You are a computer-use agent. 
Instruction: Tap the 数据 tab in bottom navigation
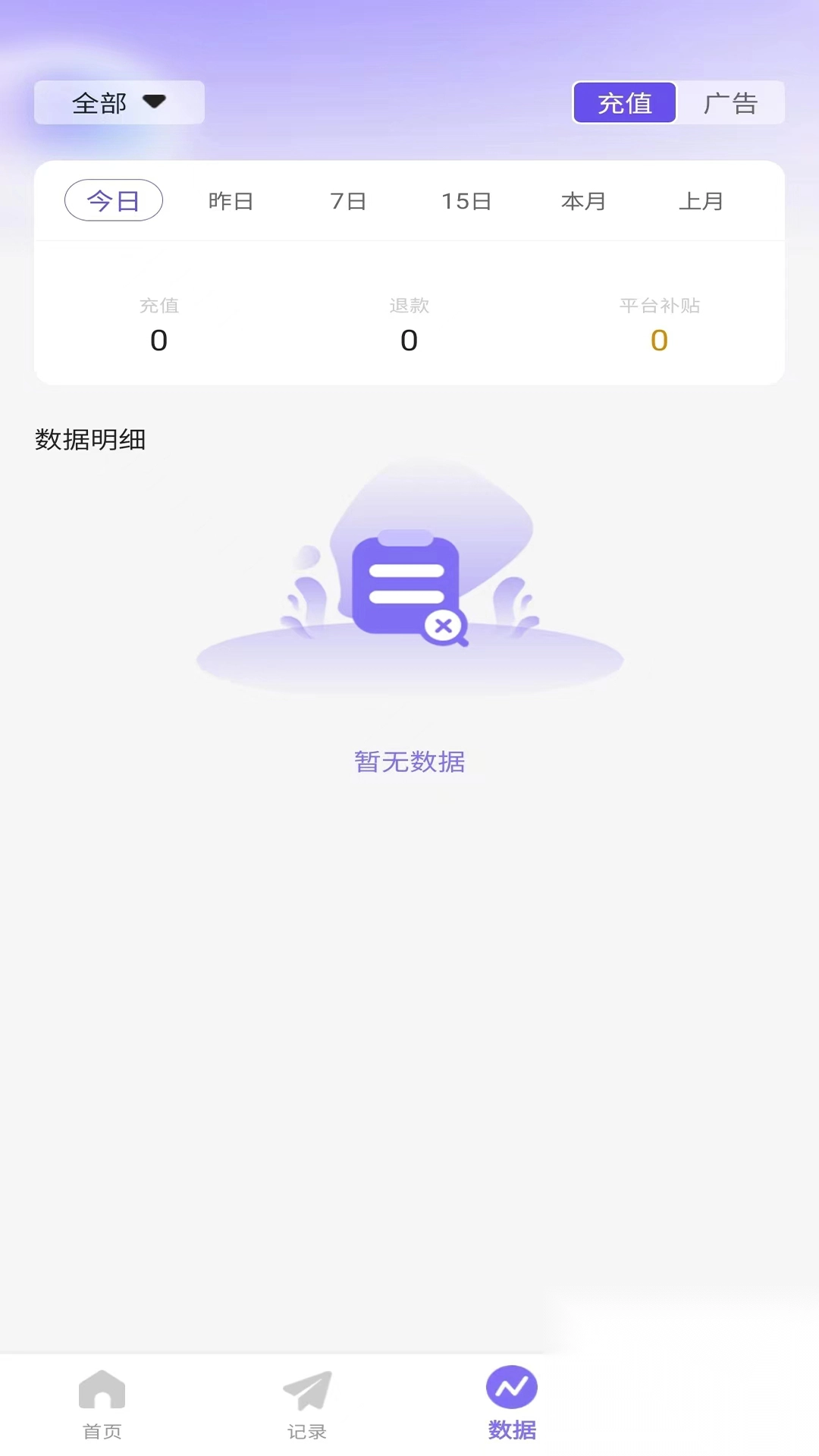point(512,1404)
